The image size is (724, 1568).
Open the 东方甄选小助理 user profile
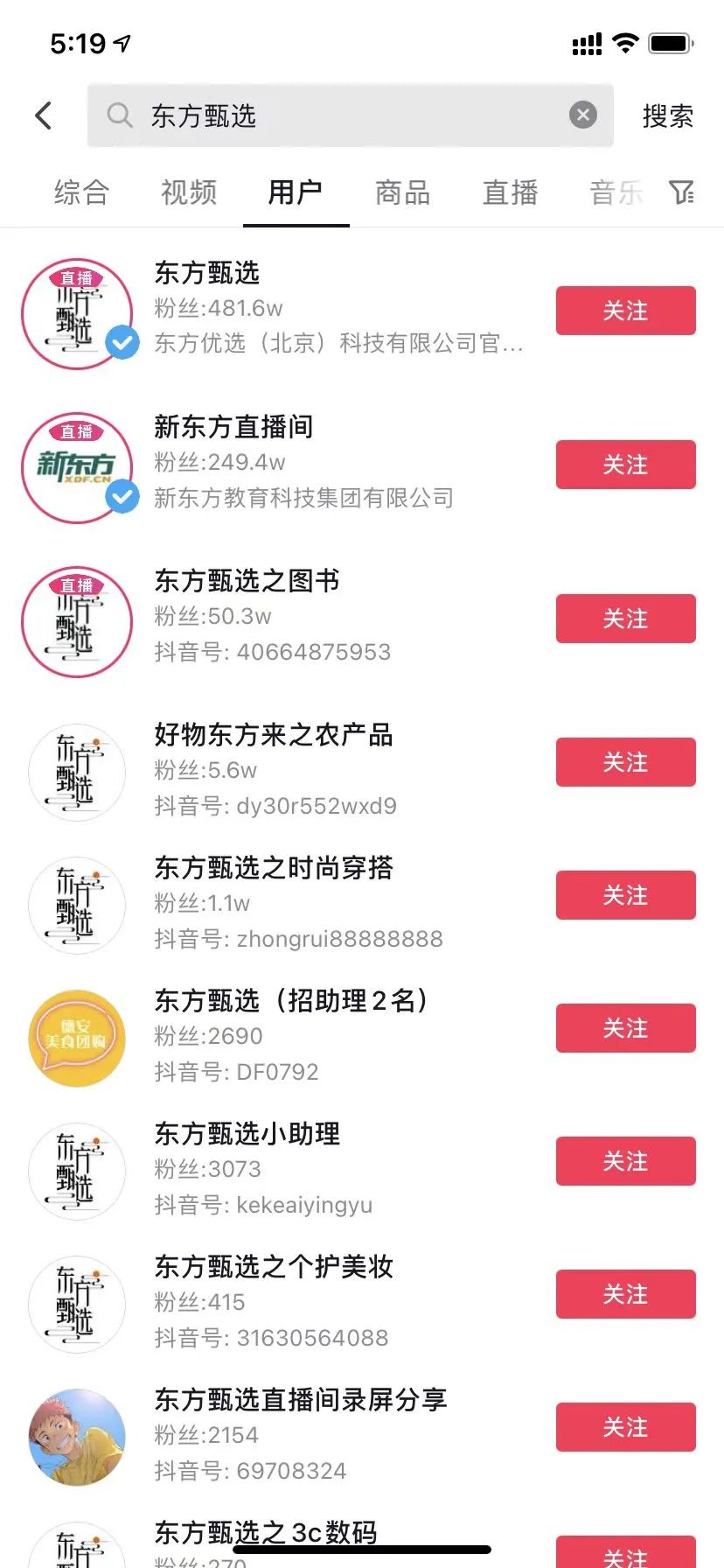pos(247,1134)
